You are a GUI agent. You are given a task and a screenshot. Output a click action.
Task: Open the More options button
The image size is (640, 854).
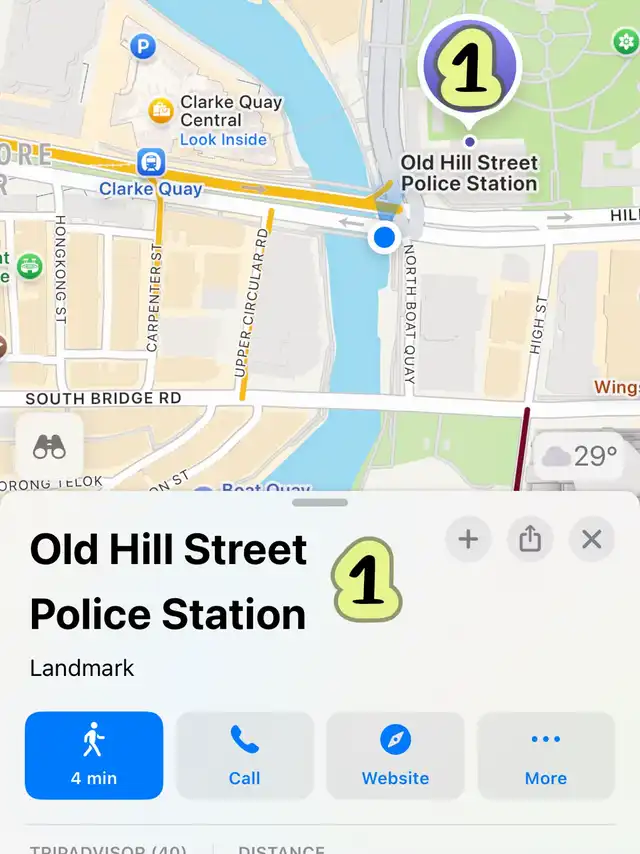click(x=546, y=755)
